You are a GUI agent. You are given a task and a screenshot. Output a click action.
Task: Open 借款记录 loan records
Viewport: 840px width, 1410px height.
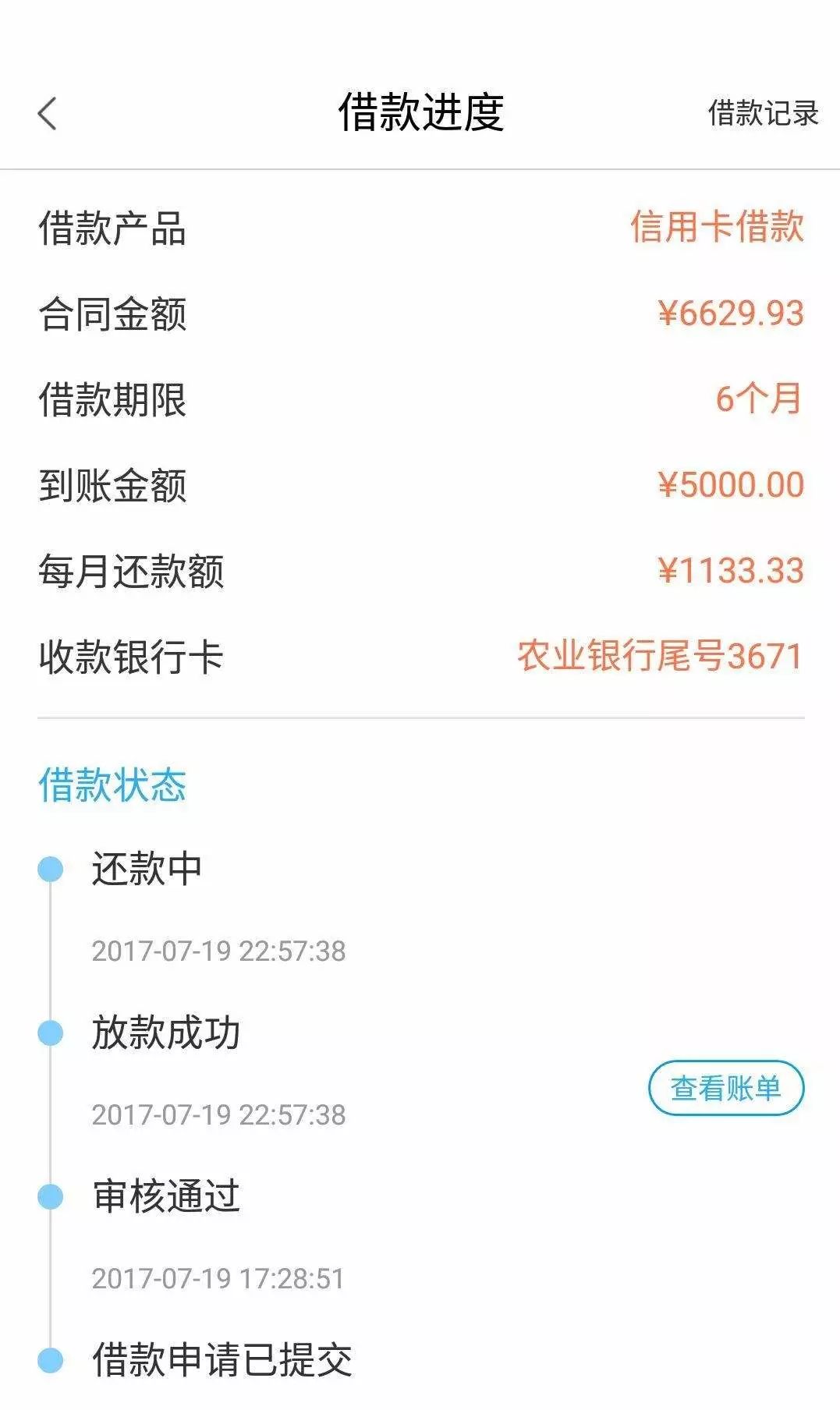click(x=762, y=114)
